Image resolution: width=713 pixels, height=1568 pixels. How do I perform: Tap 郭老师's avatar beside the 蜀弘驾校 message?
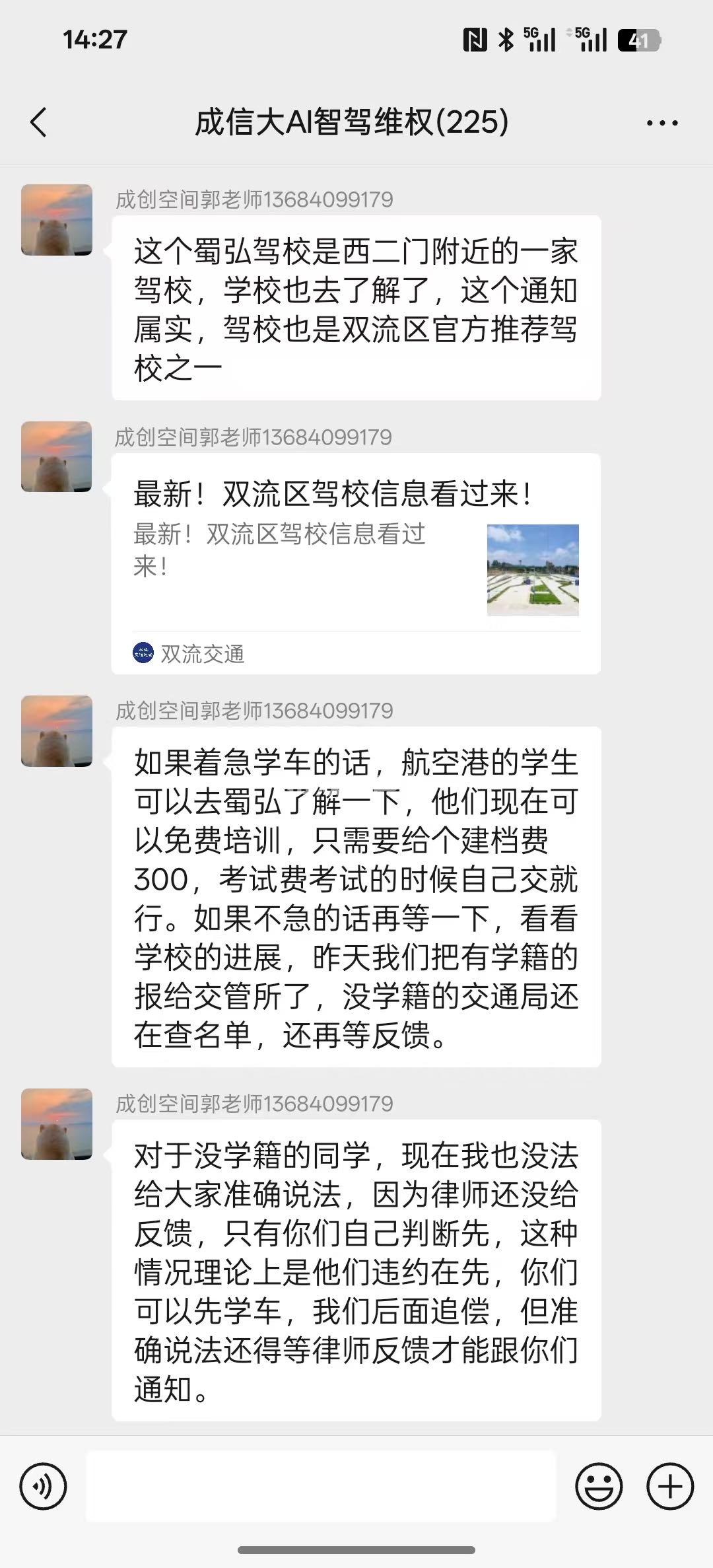tap(57, 220)
